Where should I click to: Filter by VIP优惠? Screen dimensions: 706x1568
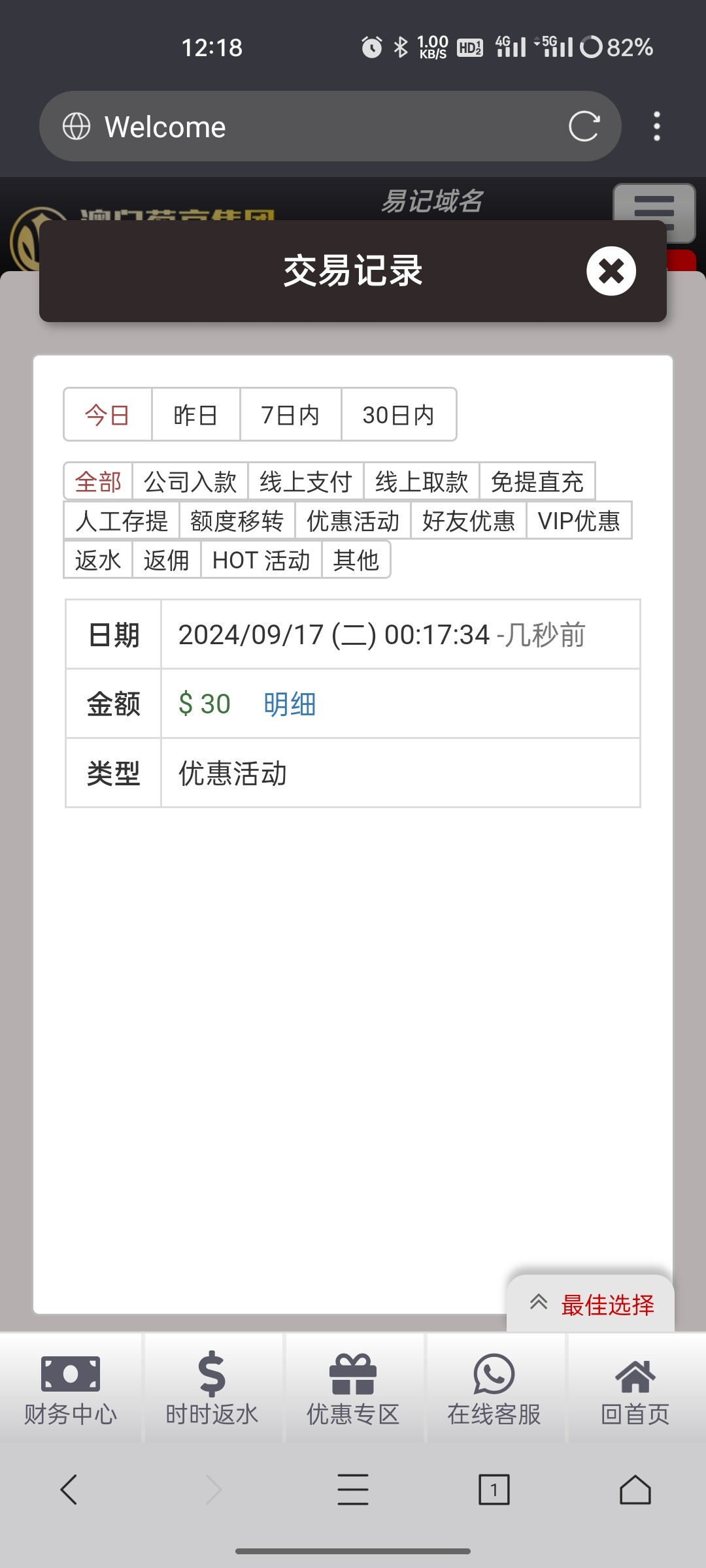tap(579, 521)
